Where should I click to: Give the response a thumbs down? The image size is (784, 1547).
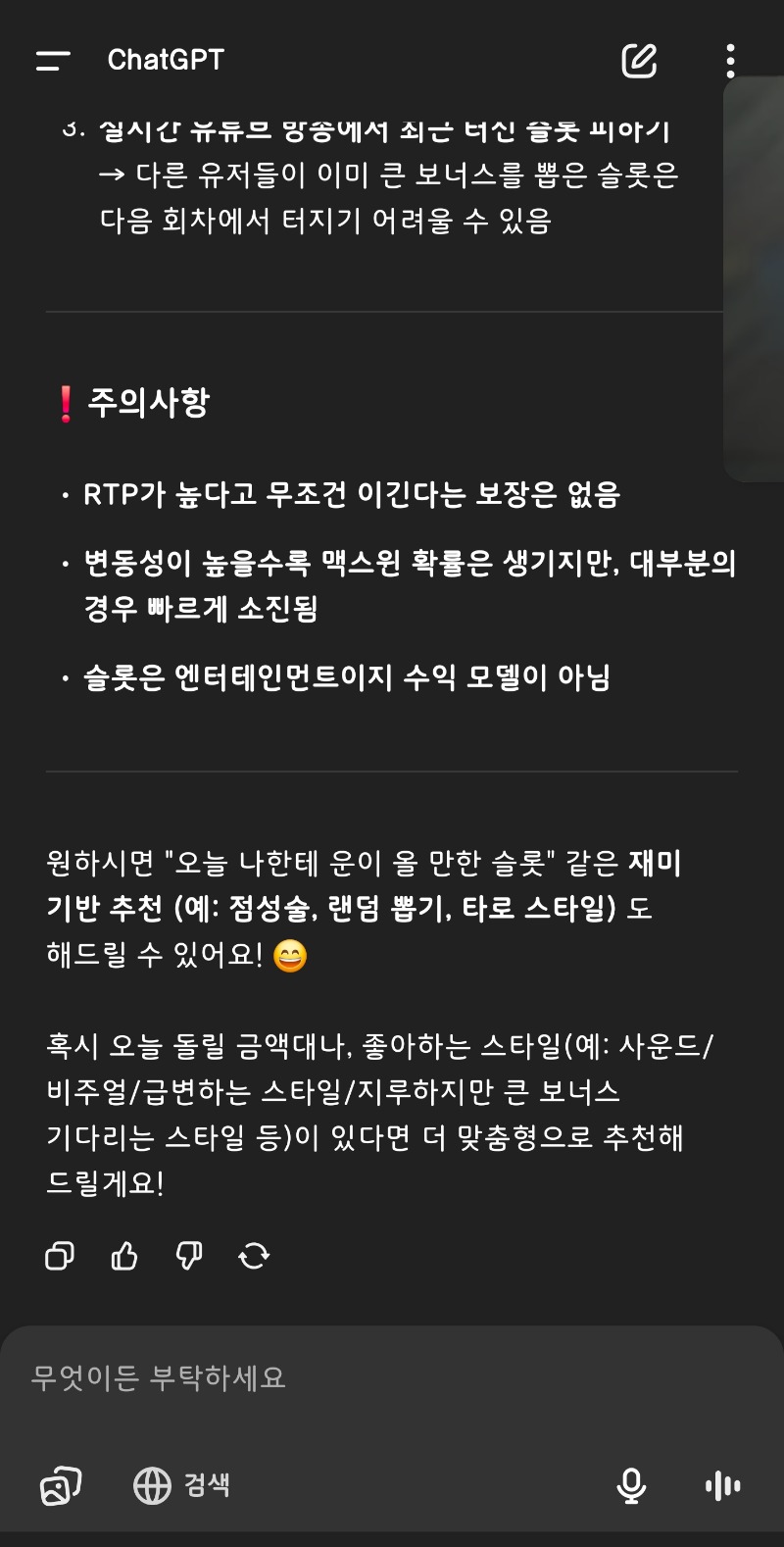point(189,1256)
